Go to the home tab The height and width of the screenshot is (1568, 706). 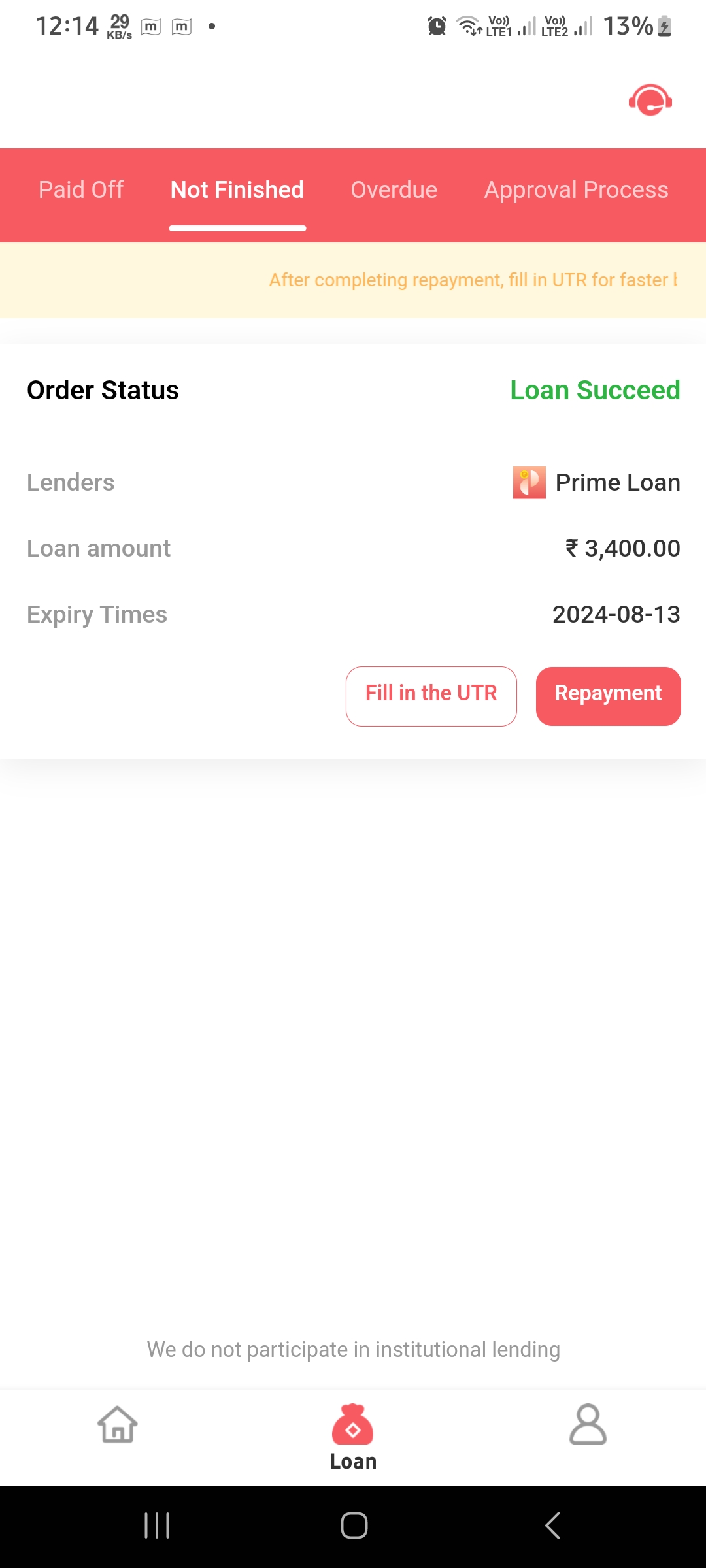tap(118, 1425)
